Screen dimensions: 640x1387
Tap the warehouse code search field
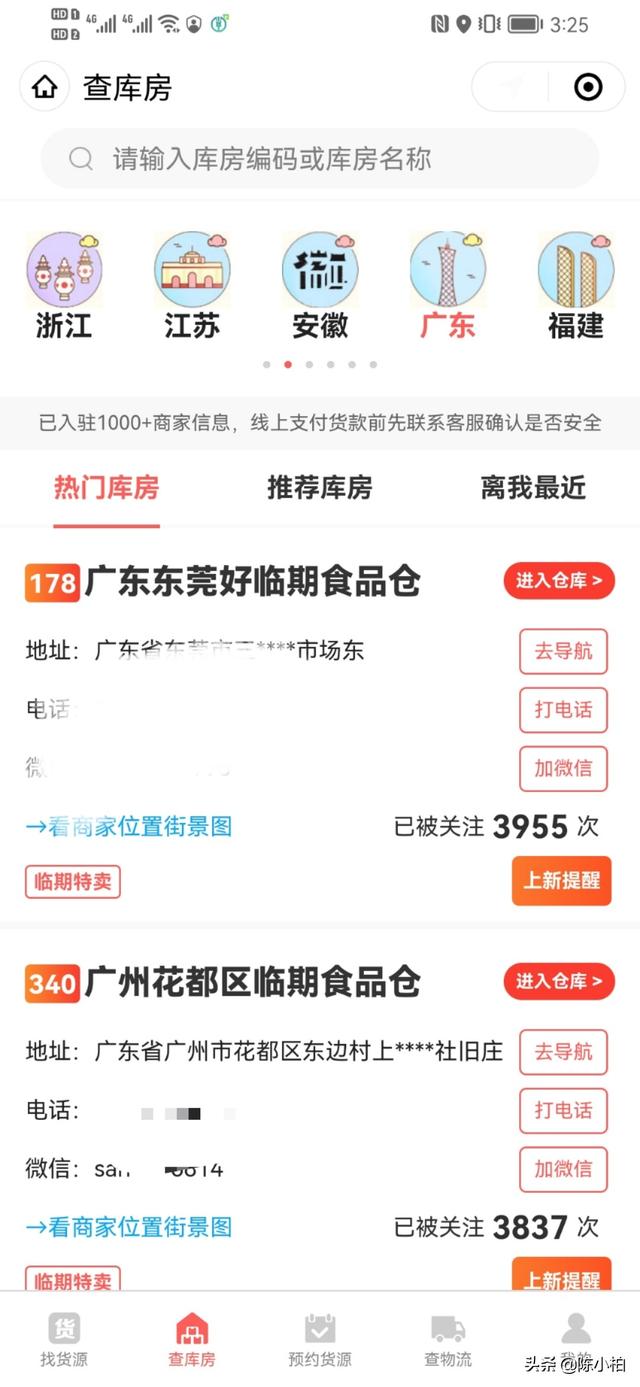click(320, 158)
